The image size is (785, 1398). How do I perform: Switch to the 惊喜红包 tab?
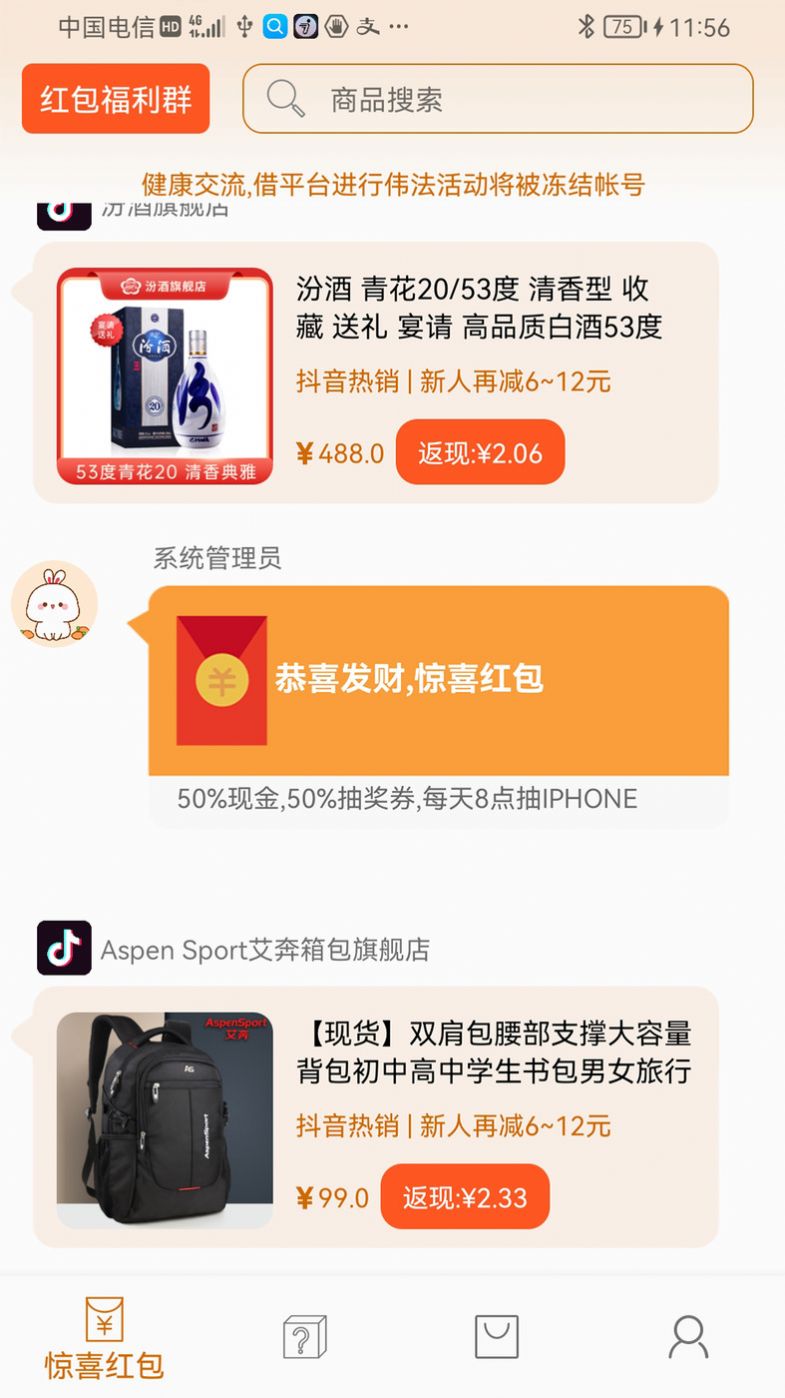(104, 1338)
